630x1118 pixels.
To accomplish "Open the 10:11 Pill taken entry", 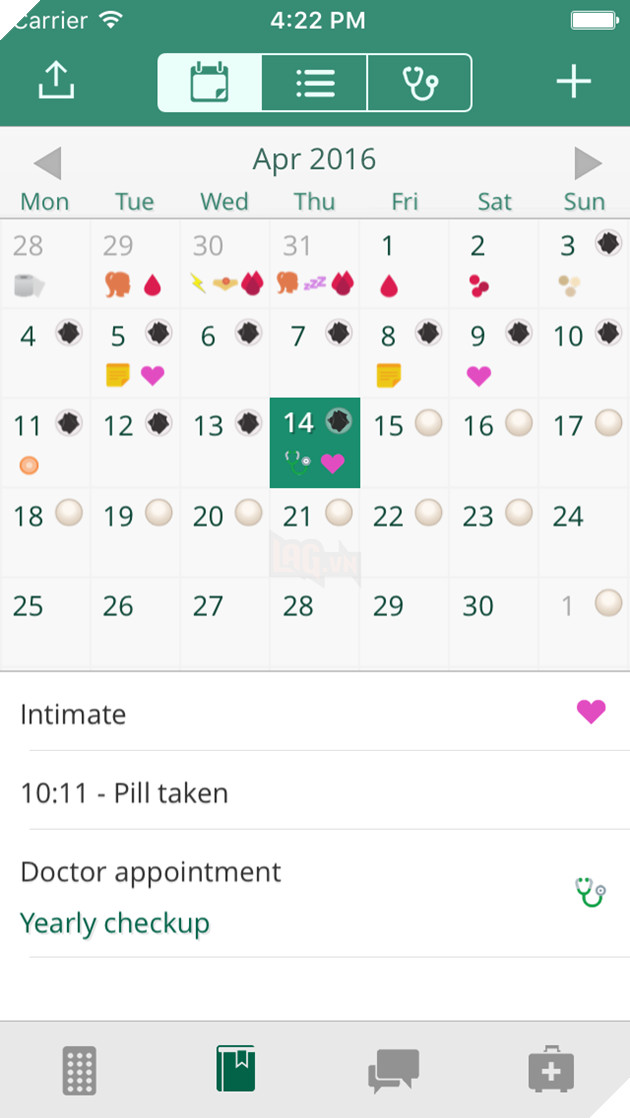I will [315, 793].
